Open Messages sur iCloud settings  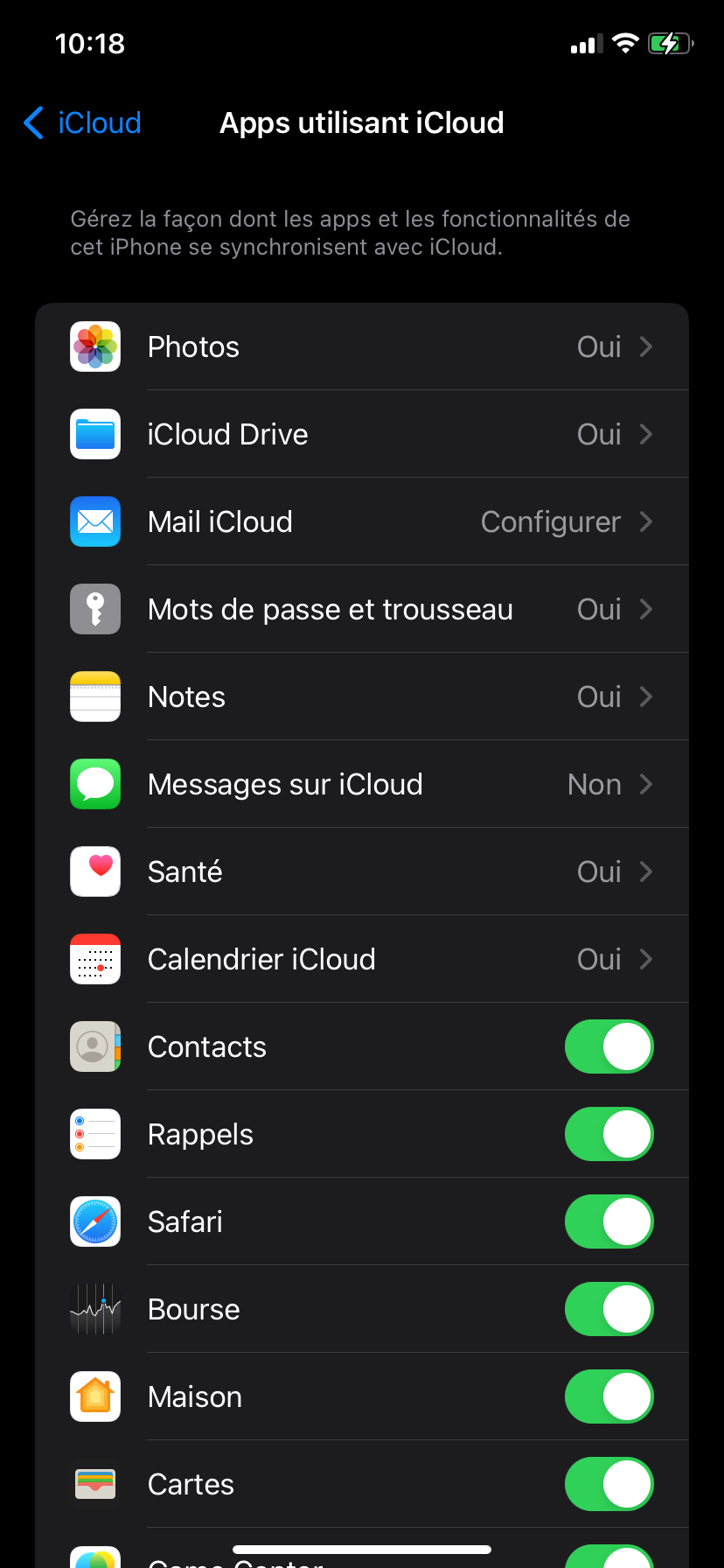click(362, 785)
